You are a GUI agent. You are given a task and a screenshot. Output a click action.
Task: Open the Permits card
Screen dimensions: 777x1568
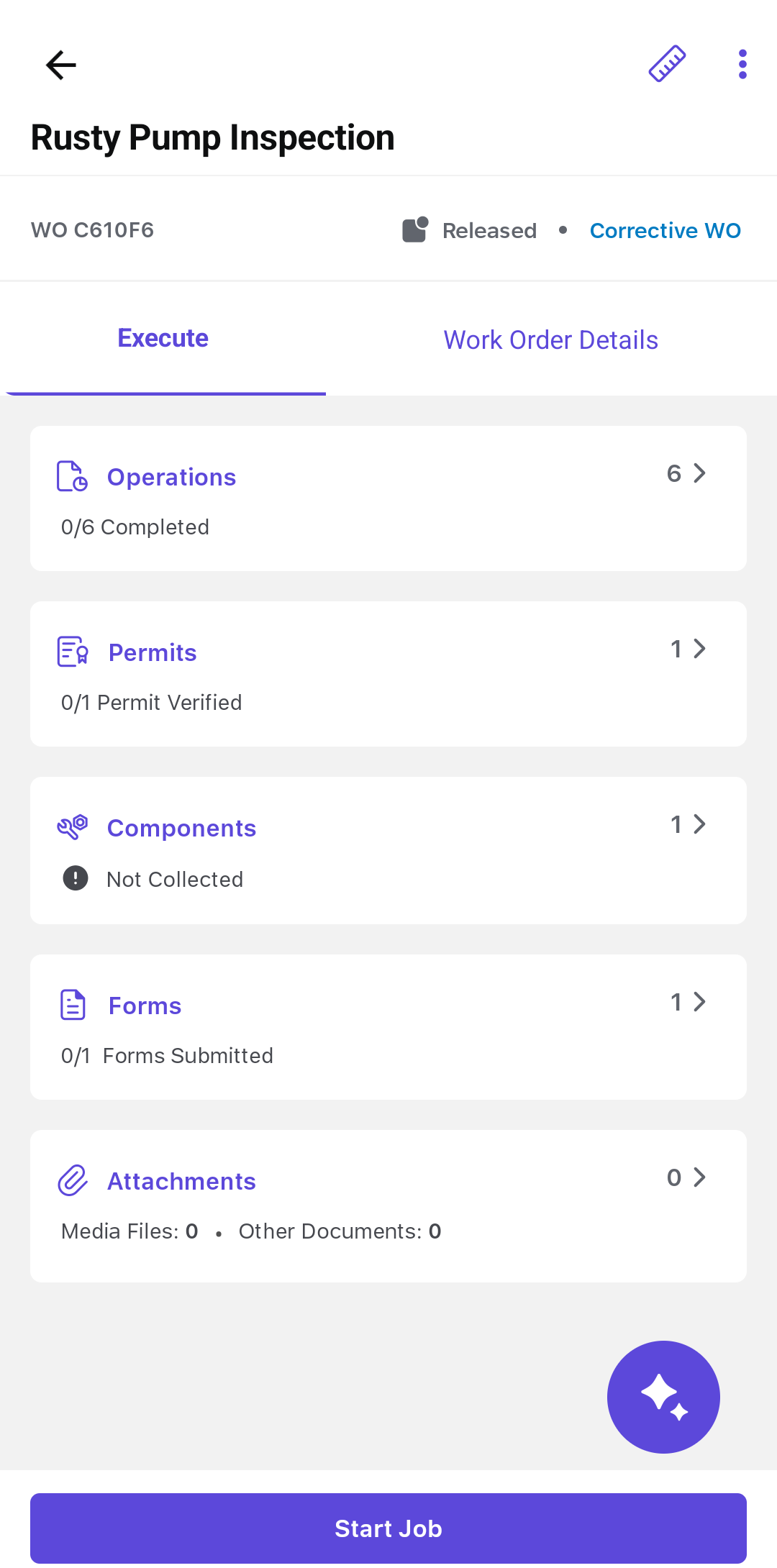coord(388,674)
